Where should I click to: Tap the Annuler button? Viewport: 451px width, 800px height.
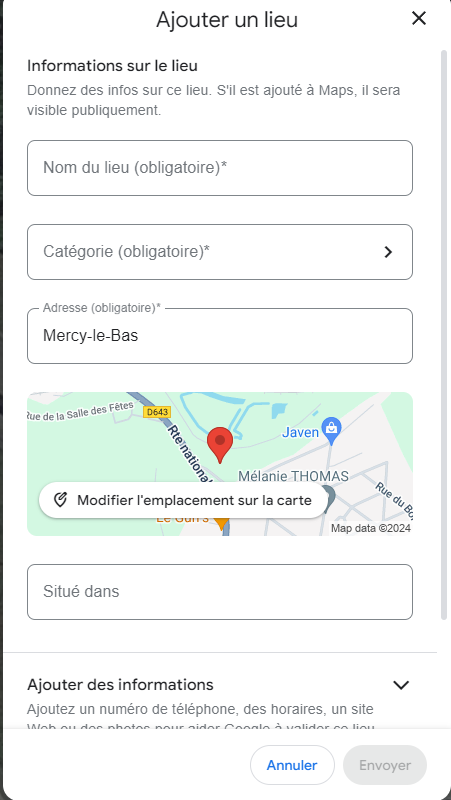[292, 765]
